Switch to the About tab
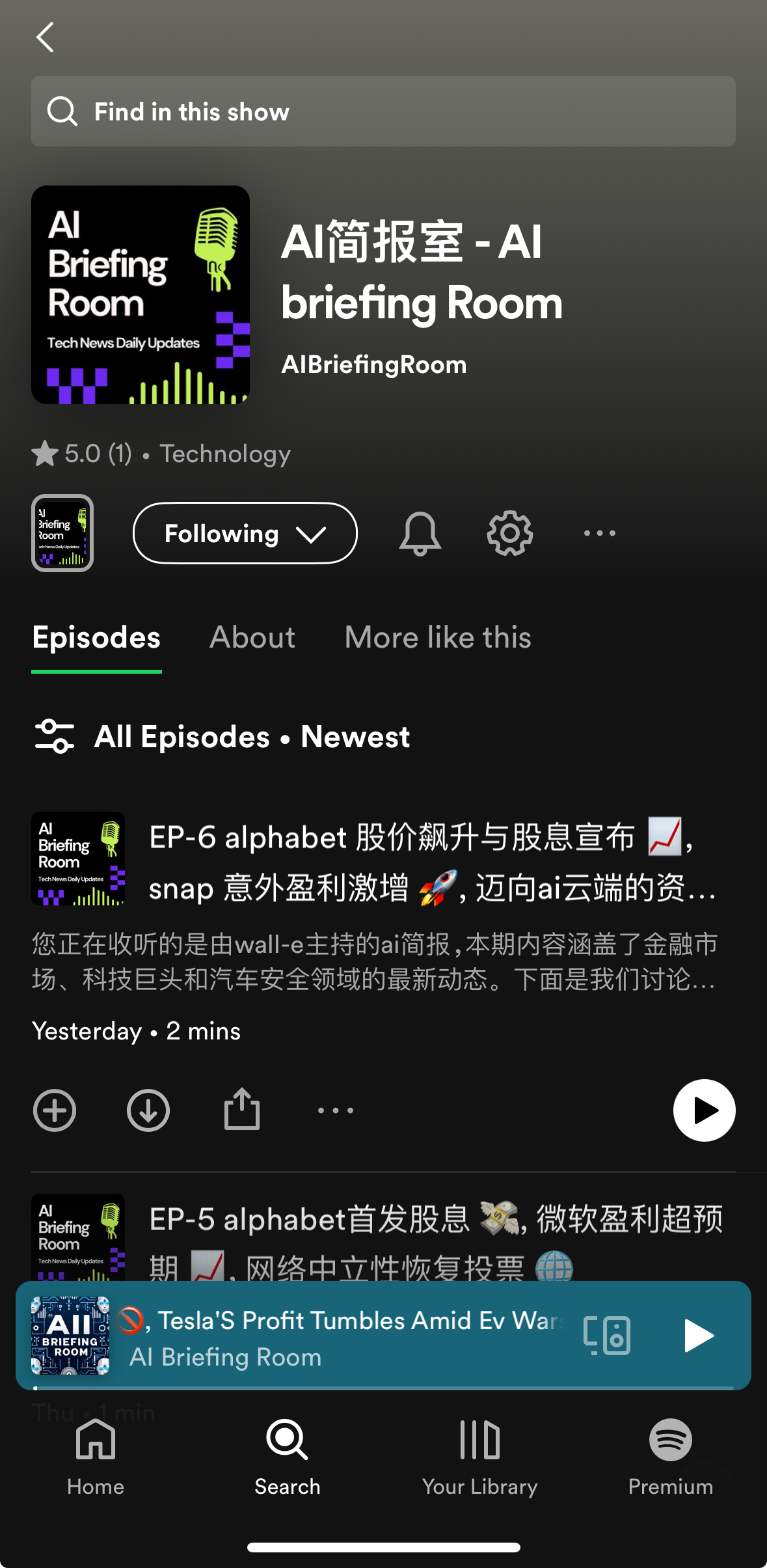This screenshot has width=767, height=1568. pyautogui.click(x=252, y=637)
